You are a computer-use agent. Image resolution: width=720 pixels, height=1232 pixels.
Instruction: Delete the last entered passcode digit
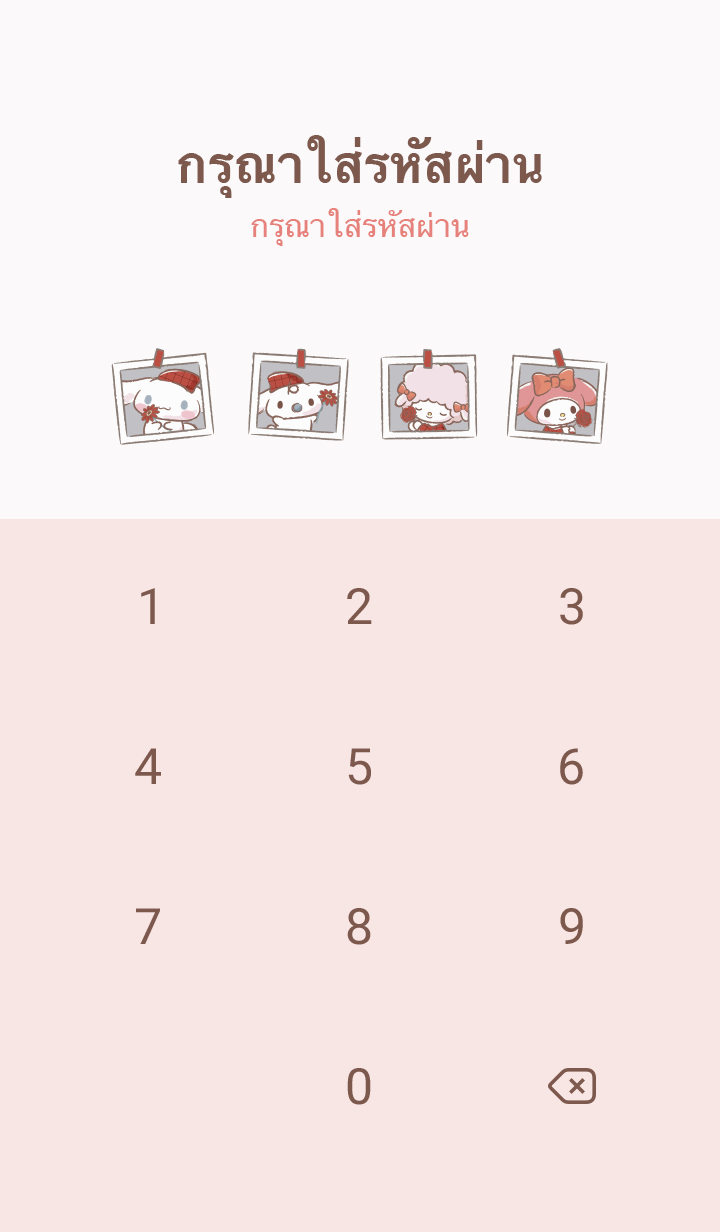pos(572,1086)
